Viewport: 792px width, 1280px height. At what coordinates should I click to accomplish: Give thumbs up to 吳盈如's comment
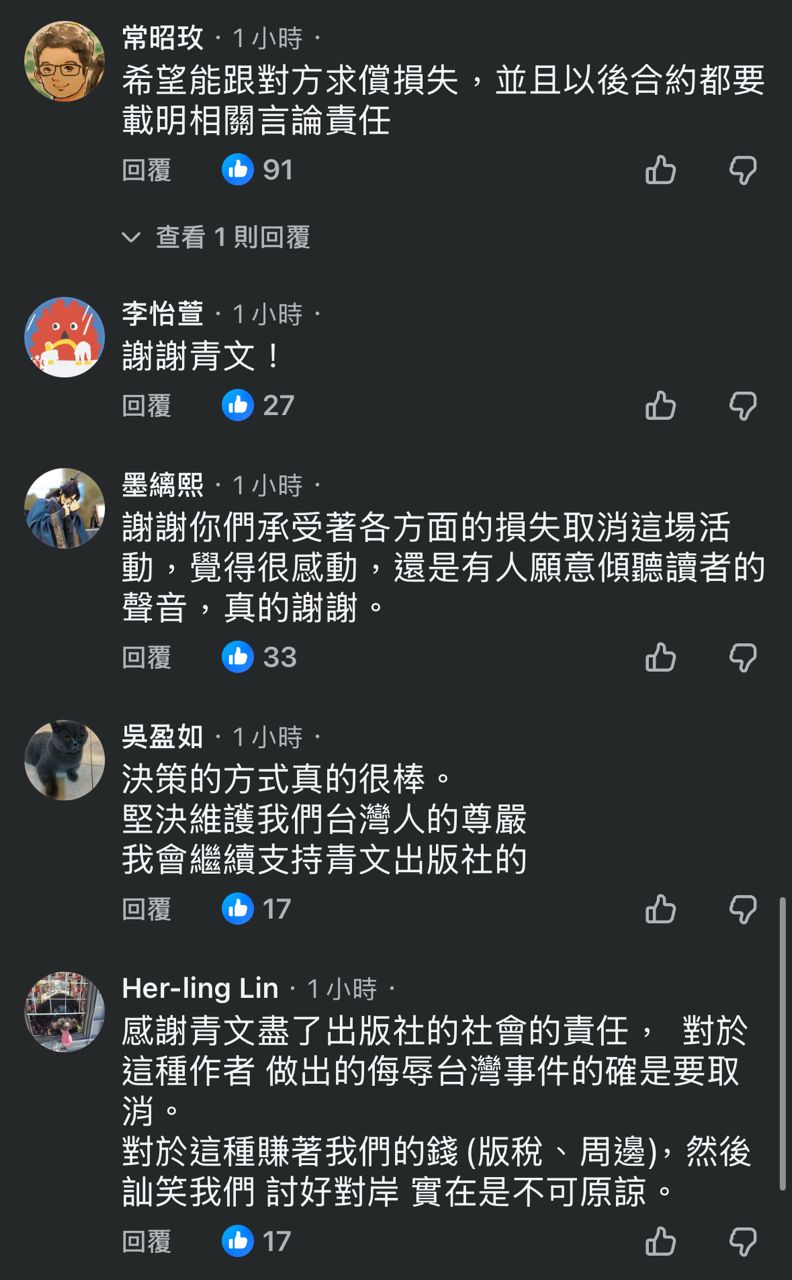661,909
